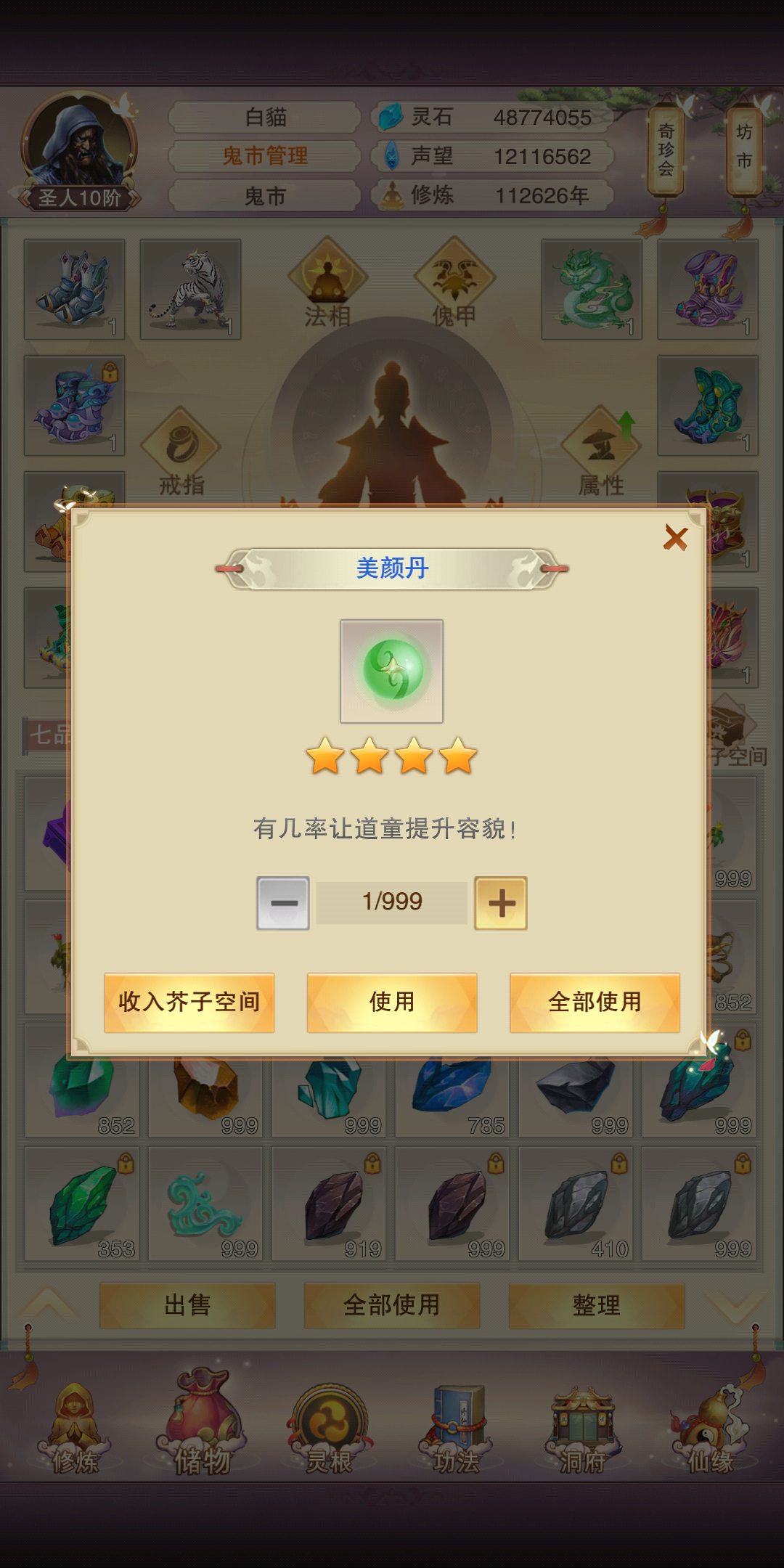Viewport: 784px width, 1568px height.
Task: Tap 收入芥子空间 to store the item
Action: pos(189,1003)
